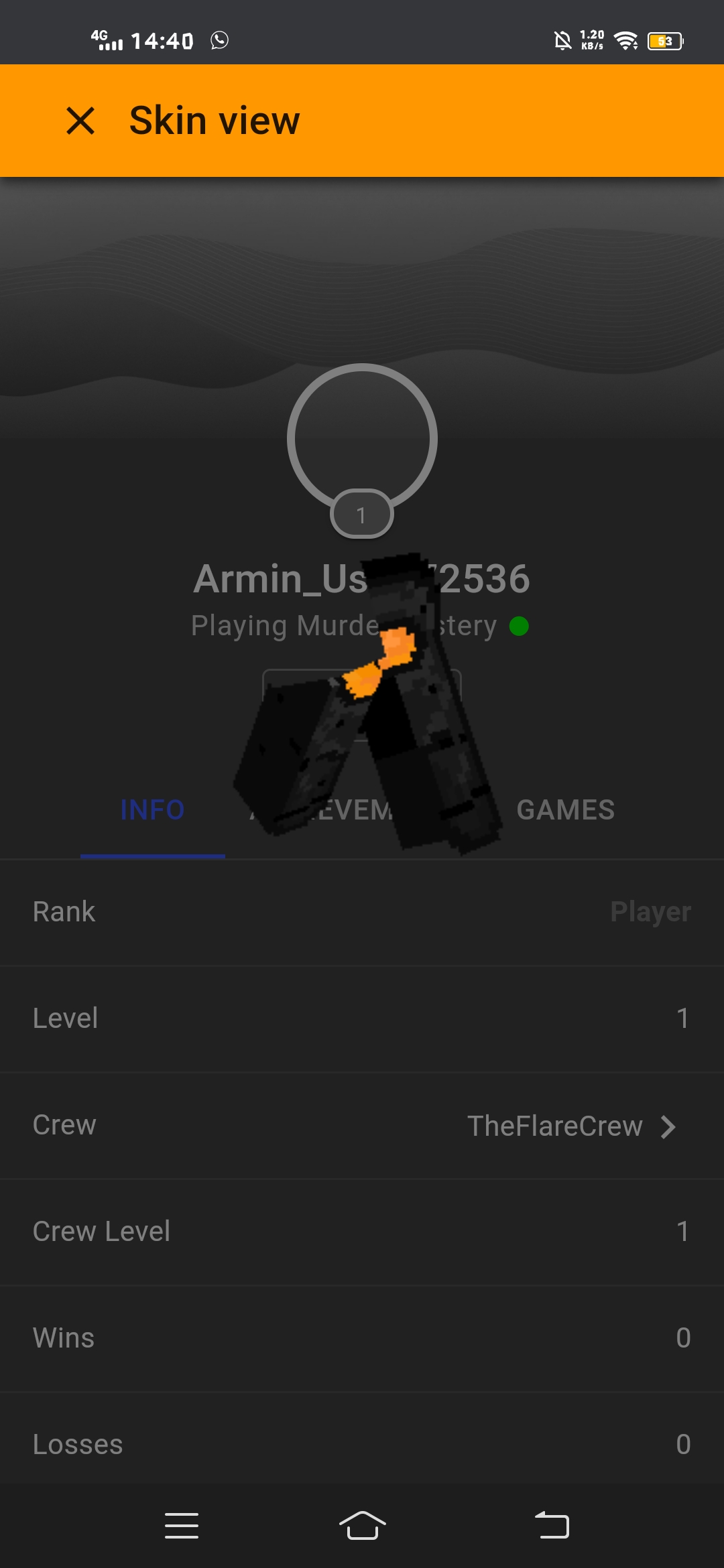724x1568 pixels.
Task: Tap the system home button
Action: (x=362, y=1526)
